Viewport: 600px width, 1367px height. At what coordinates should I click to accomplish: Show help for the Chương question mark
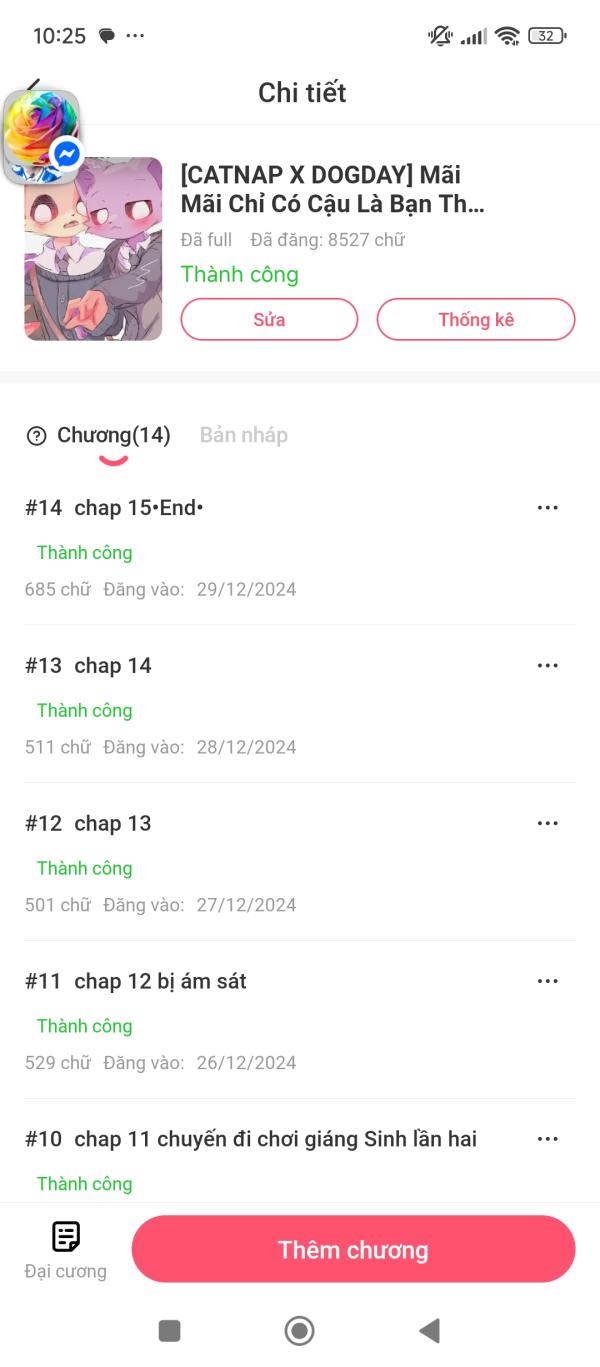point(36,436)
